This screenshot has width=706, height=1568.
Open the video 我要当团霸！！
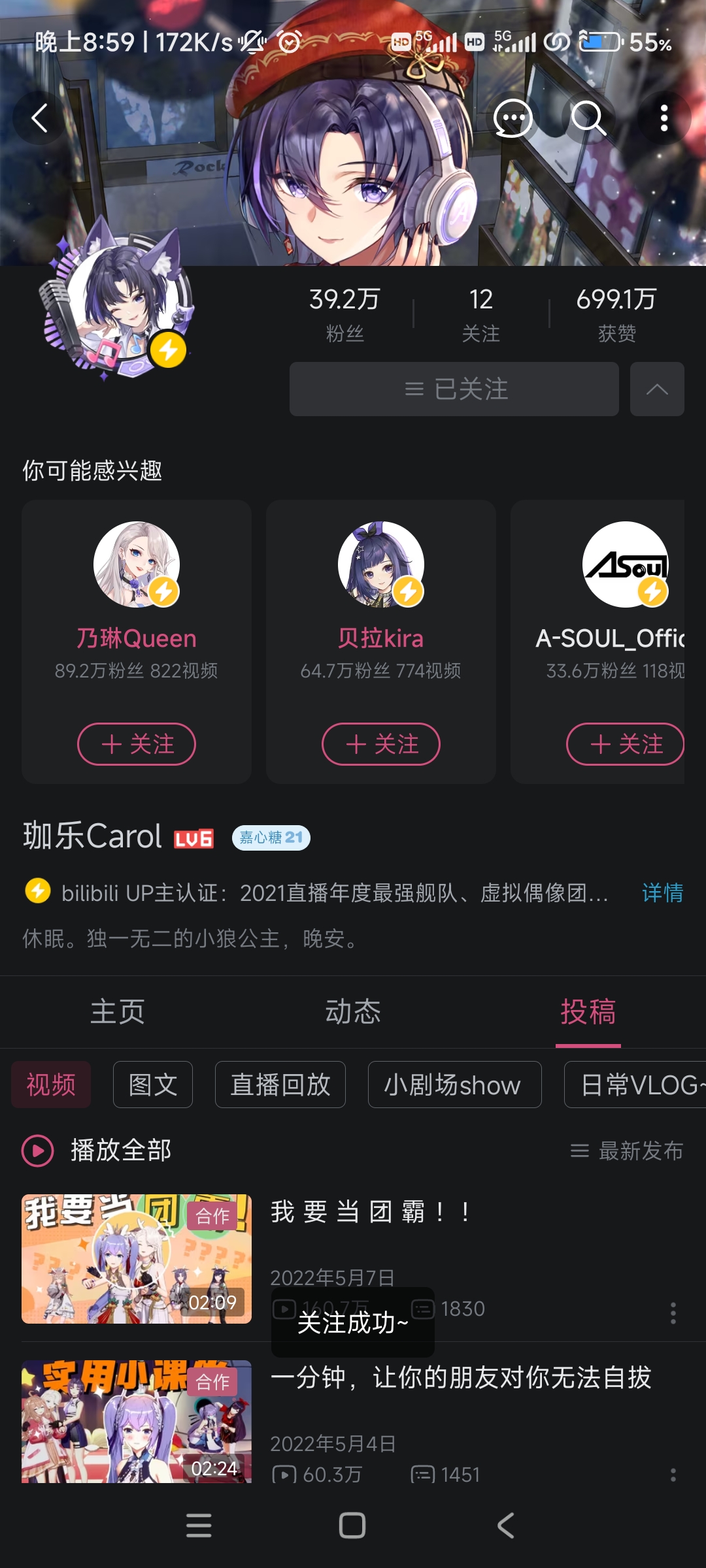click(369, 1213)
